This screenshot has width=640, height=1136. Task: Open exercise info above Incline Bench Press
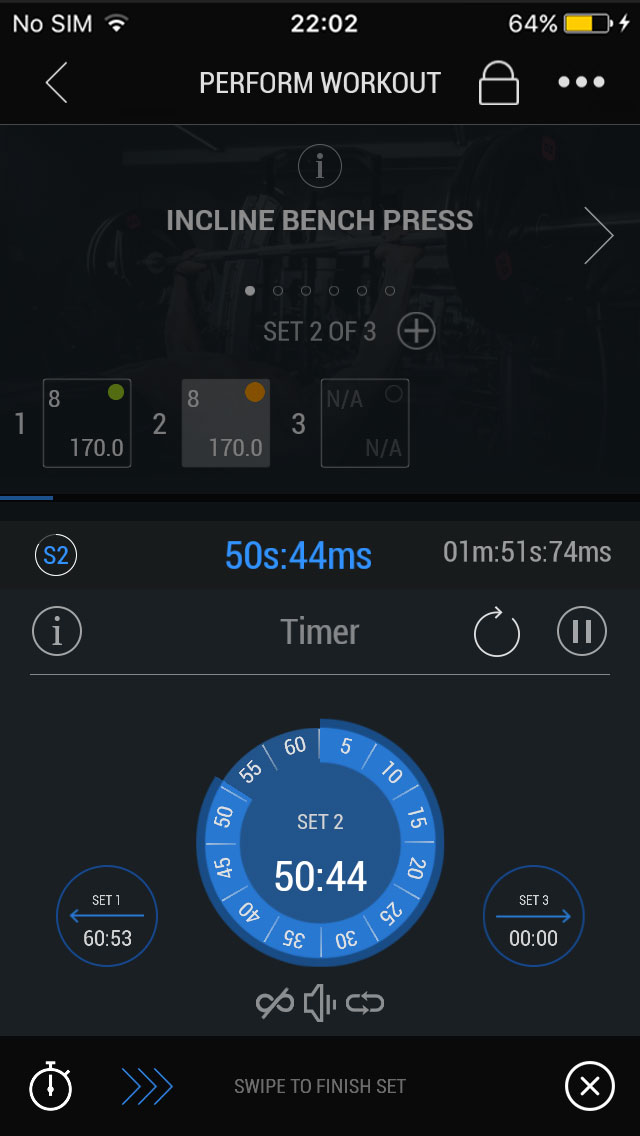click(x=320, y=167)
